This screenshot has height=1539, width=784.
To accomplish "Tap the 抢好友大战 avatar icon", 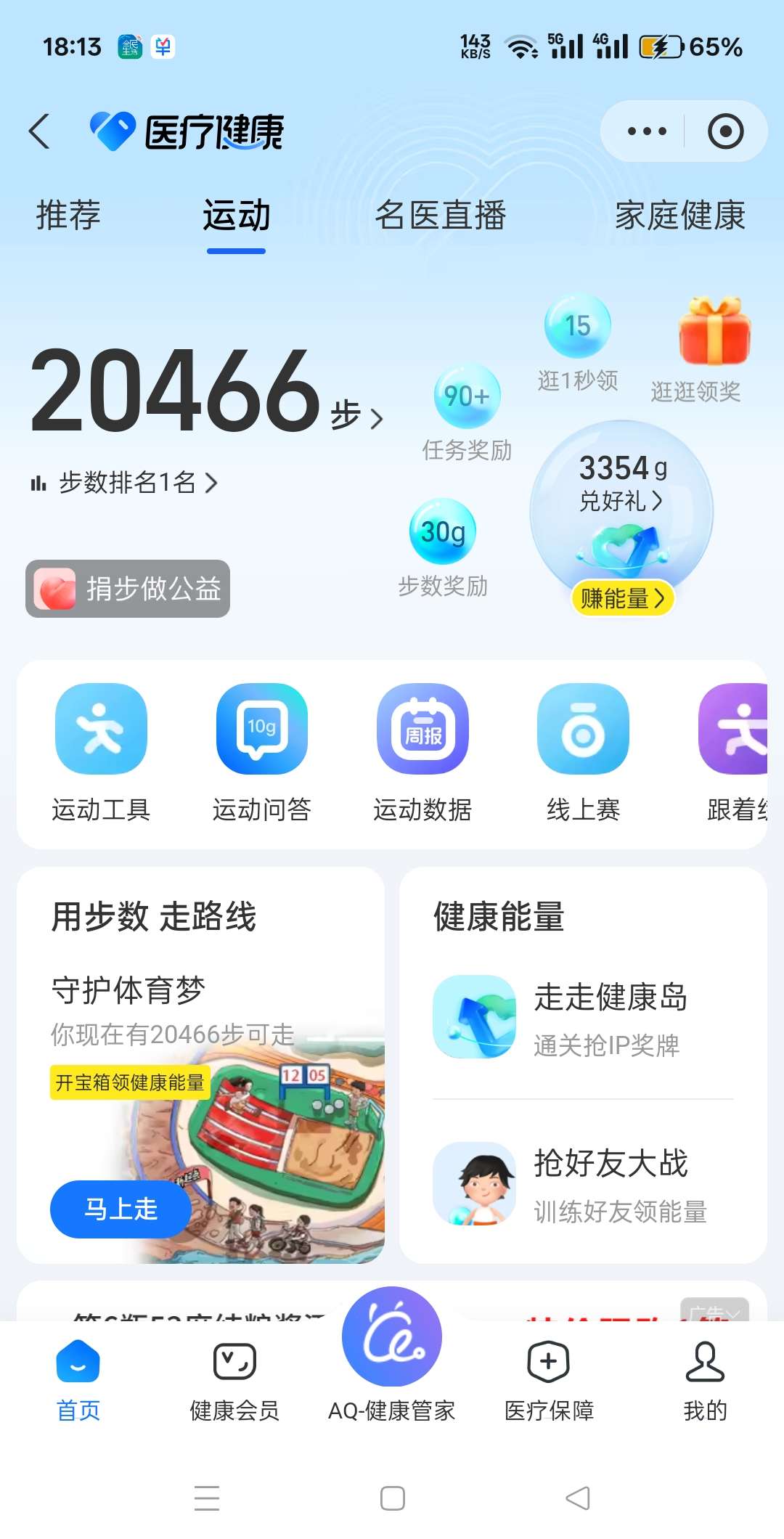I will pyautogui.click(x=475, y=1183).
